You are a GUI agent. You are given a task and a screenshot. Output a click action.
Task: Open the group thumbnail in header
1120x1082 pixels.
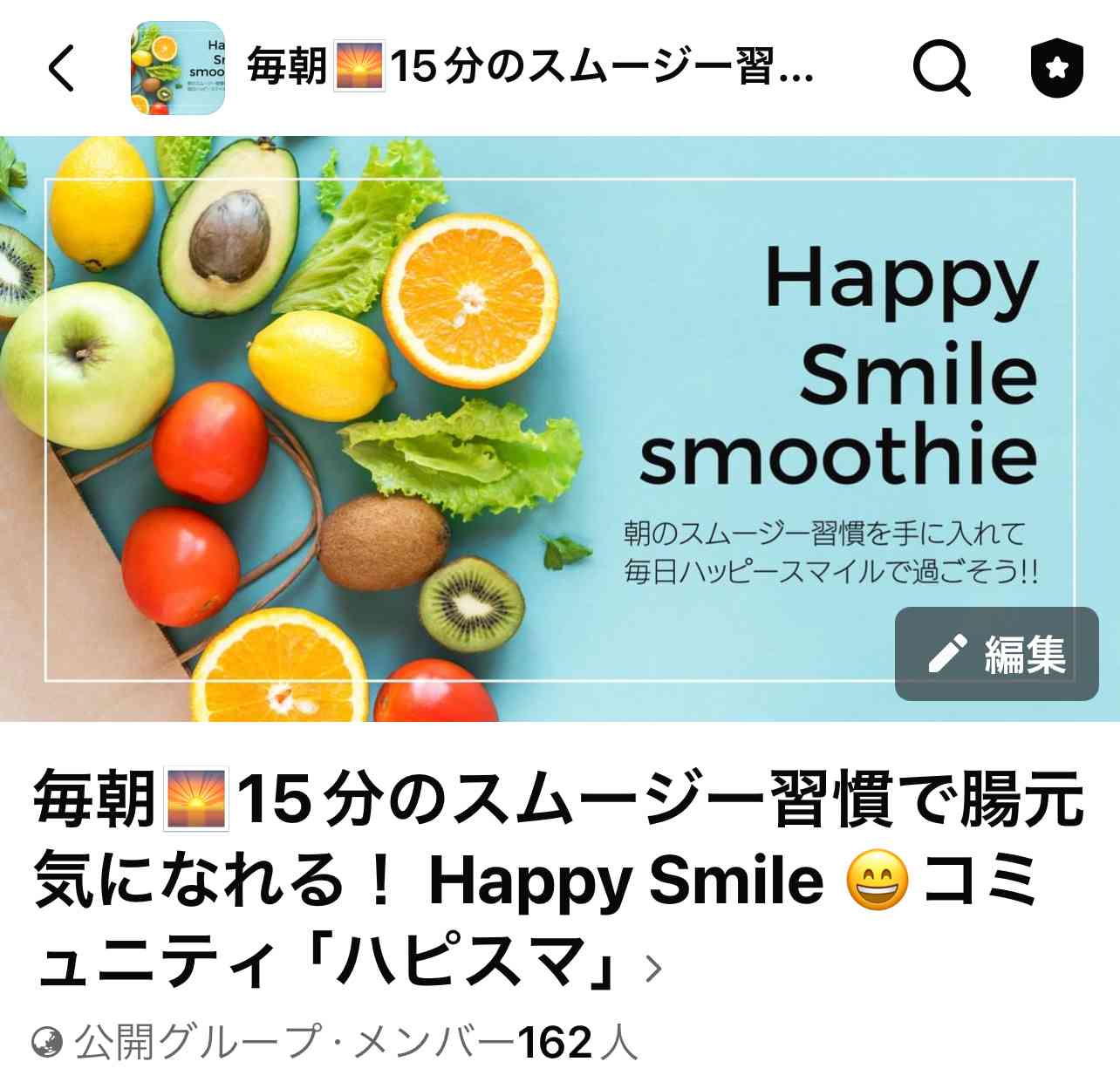pos(178,68)
